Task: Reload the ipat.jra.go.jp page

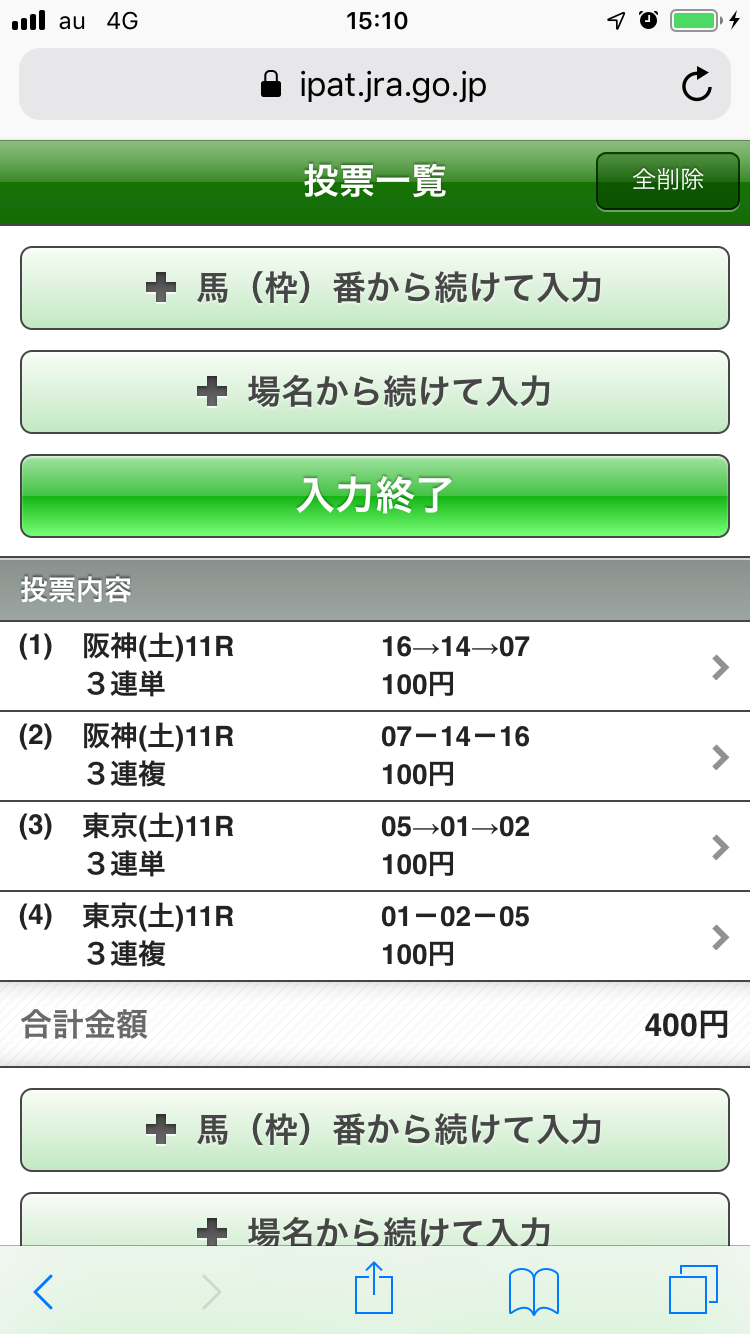Action: [696, 86]
